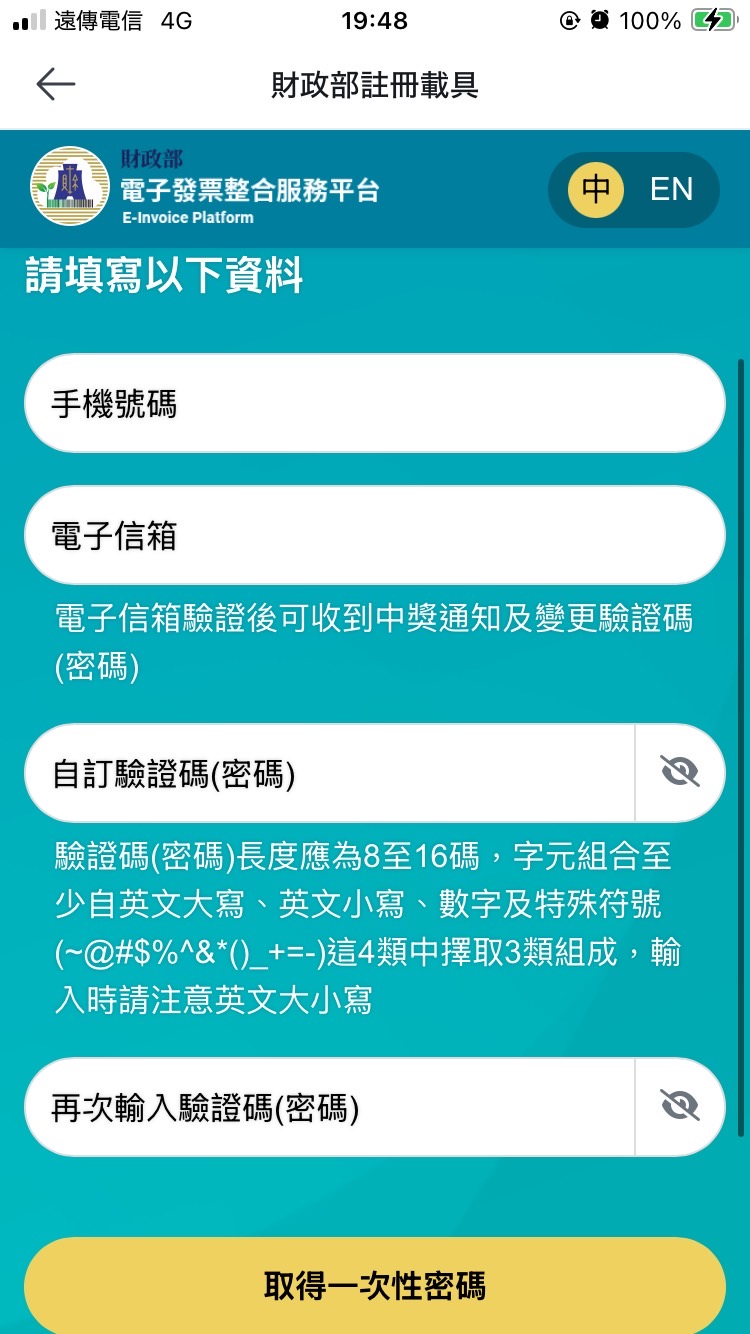Focus the 再次輸入驗證碼(密碼) confirm field
The width and height of the screenshot is (750, 1334).
(330, 1107)
